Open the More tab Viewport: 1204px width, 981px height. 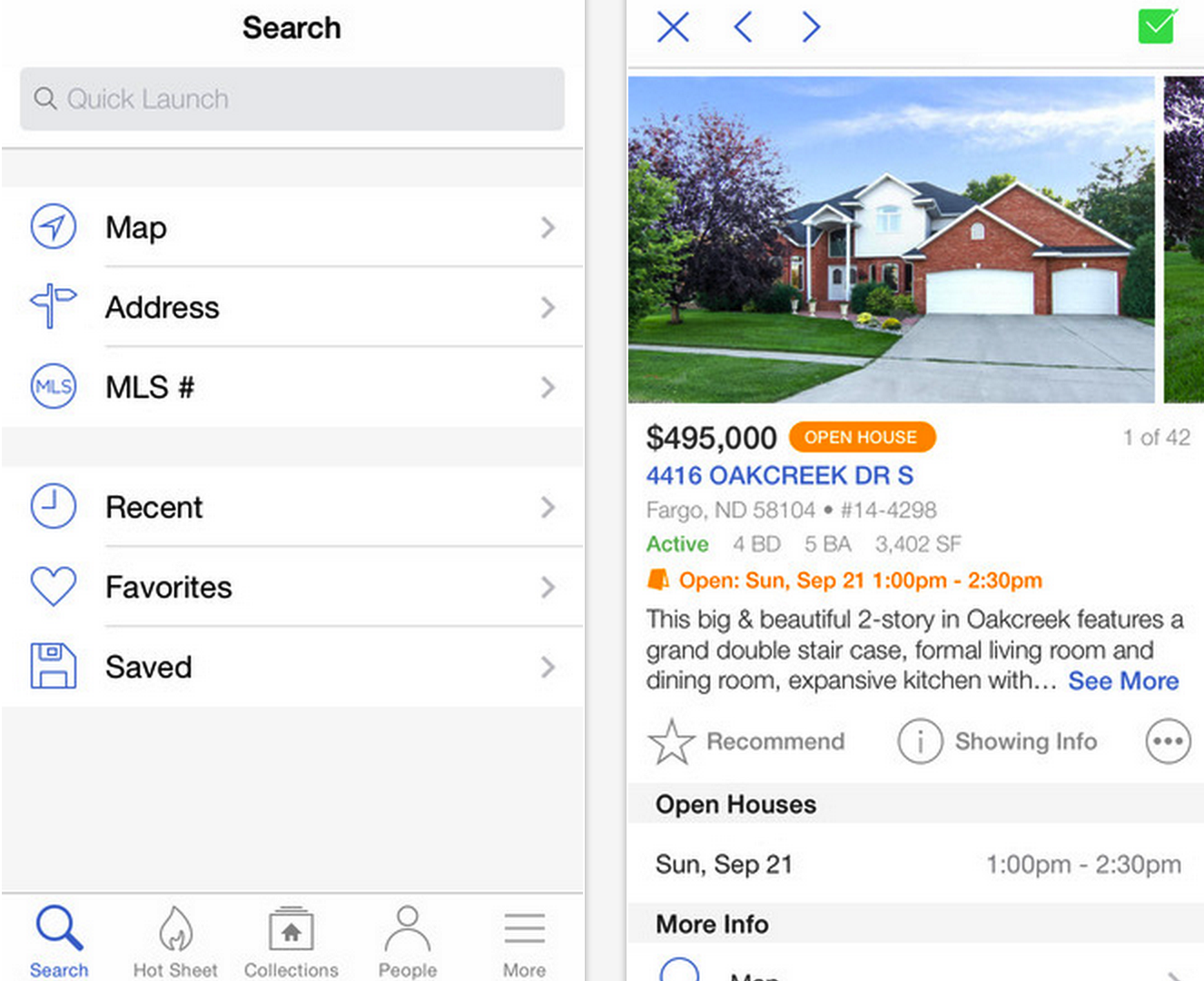click(x=524, y=941)
